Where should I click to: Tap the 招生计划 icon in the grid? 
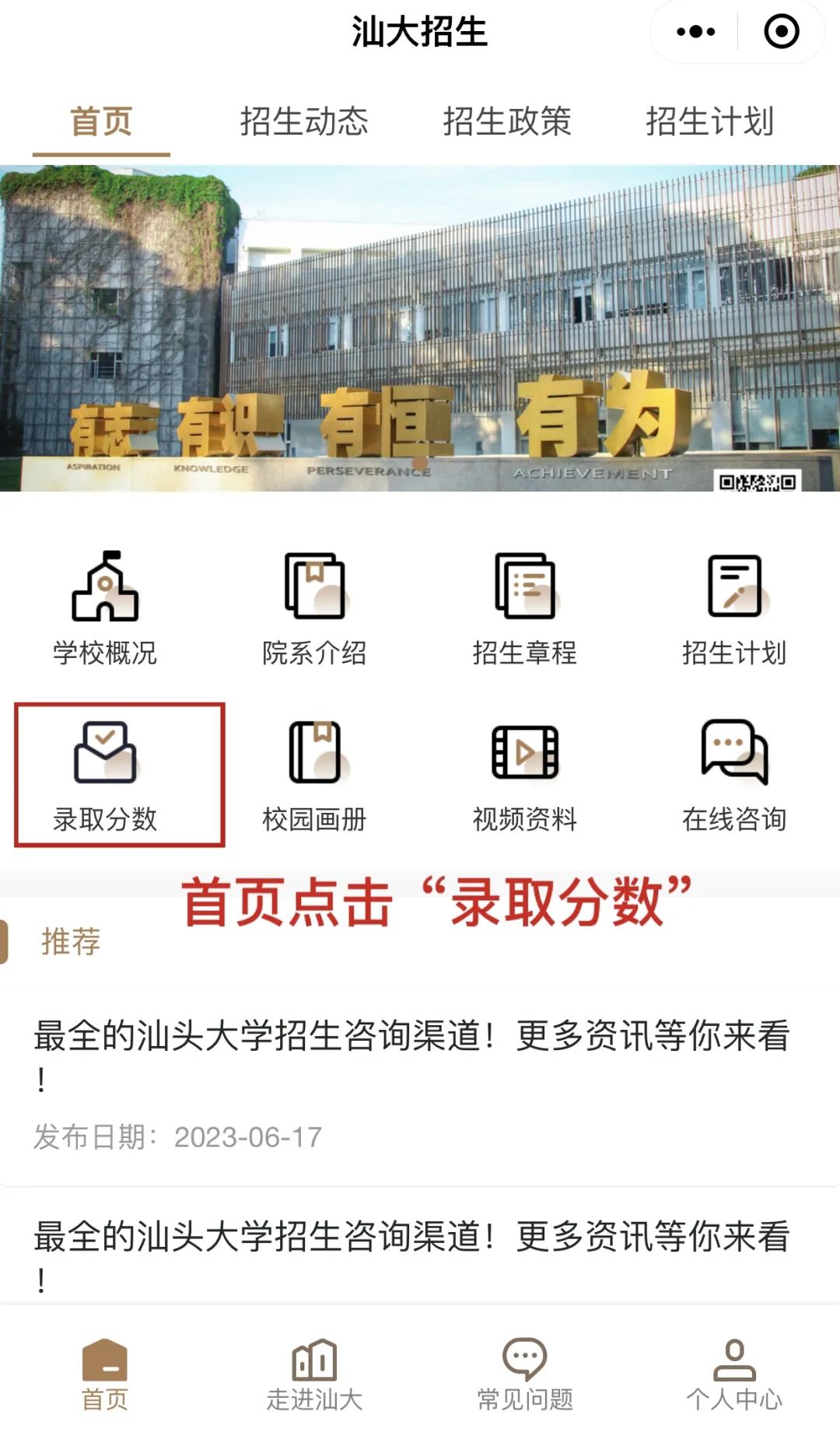[734, 608]
